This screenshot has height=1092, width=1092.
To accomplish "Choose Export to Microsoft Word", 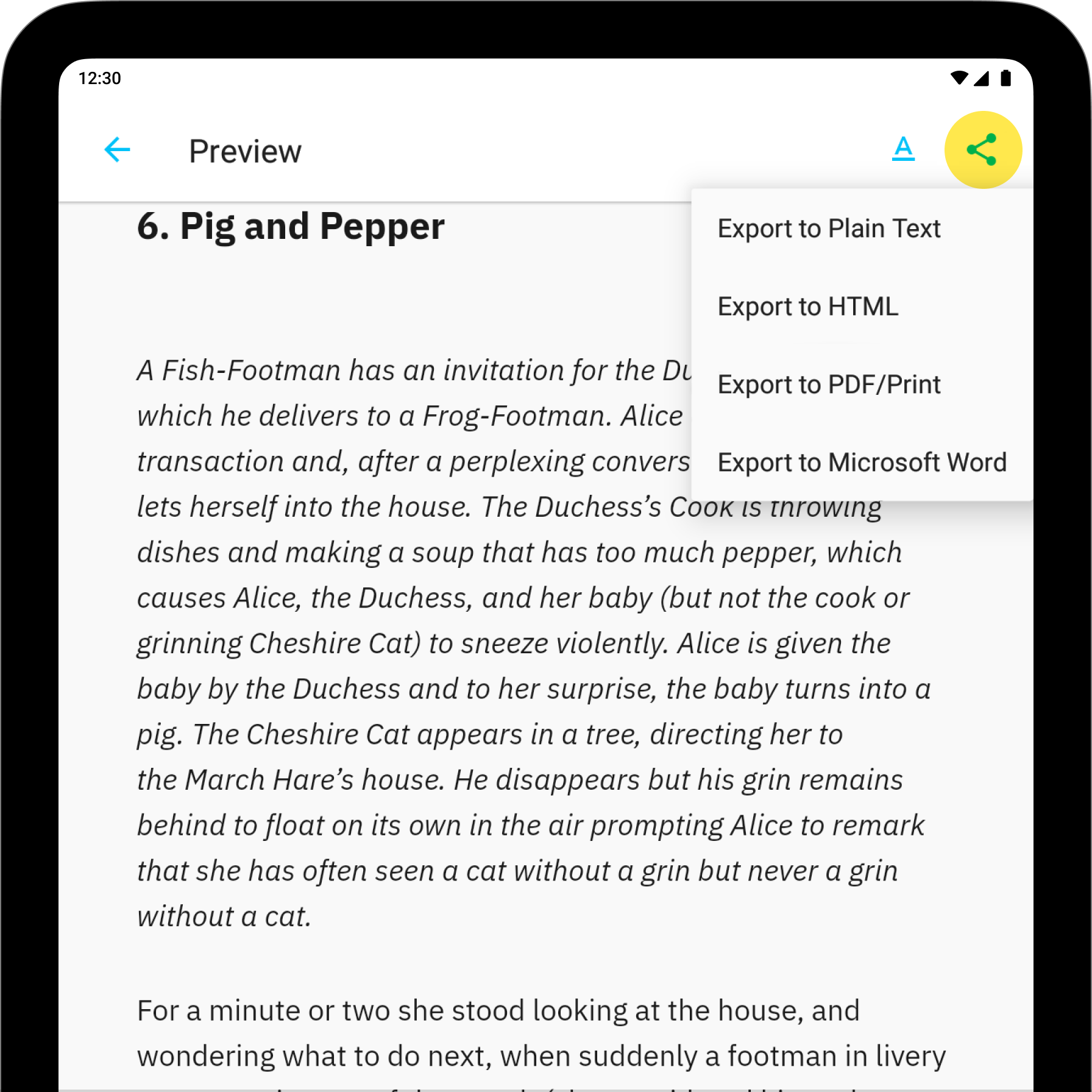I will pyautogui.click(x=862, y=463).
